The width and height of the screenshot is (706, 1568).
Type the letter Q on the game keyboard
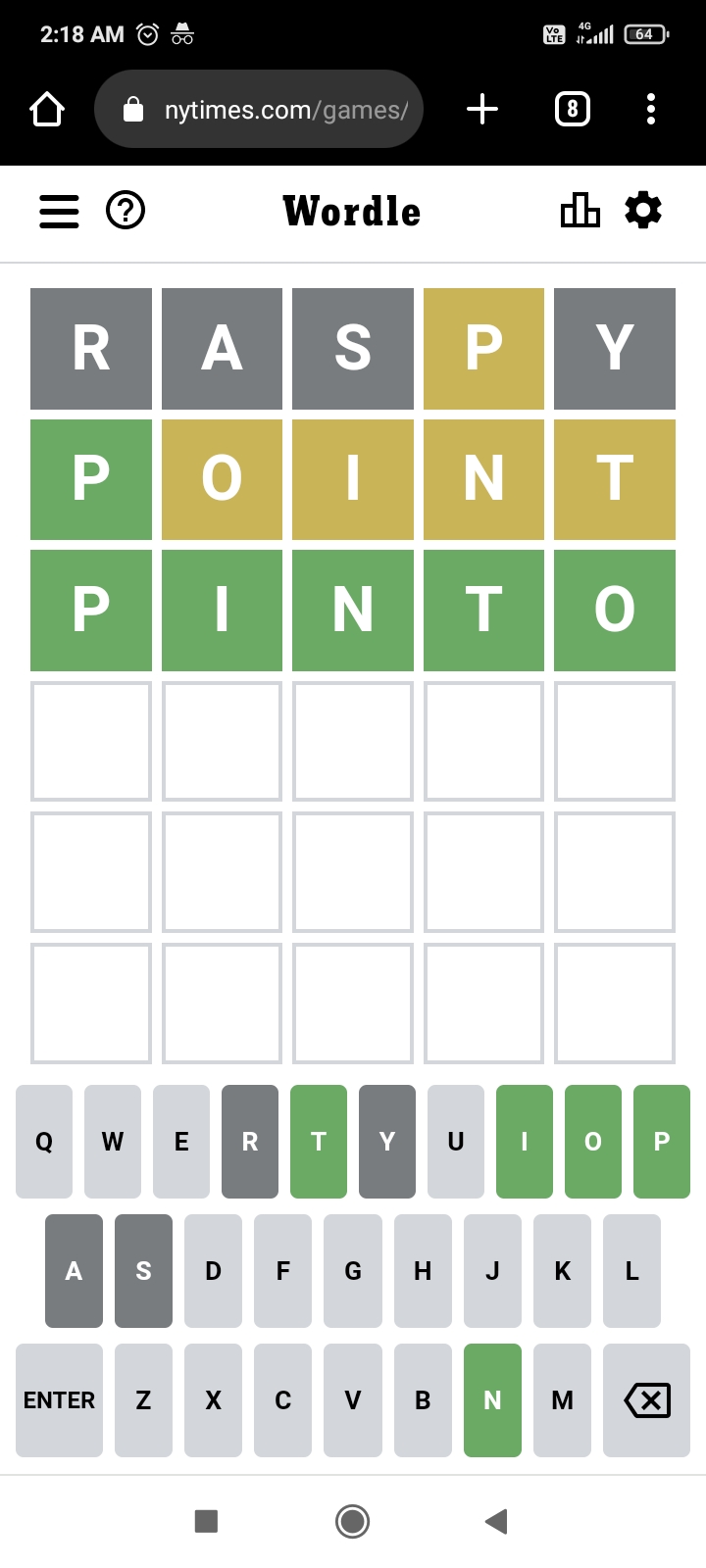(44, 1142)
